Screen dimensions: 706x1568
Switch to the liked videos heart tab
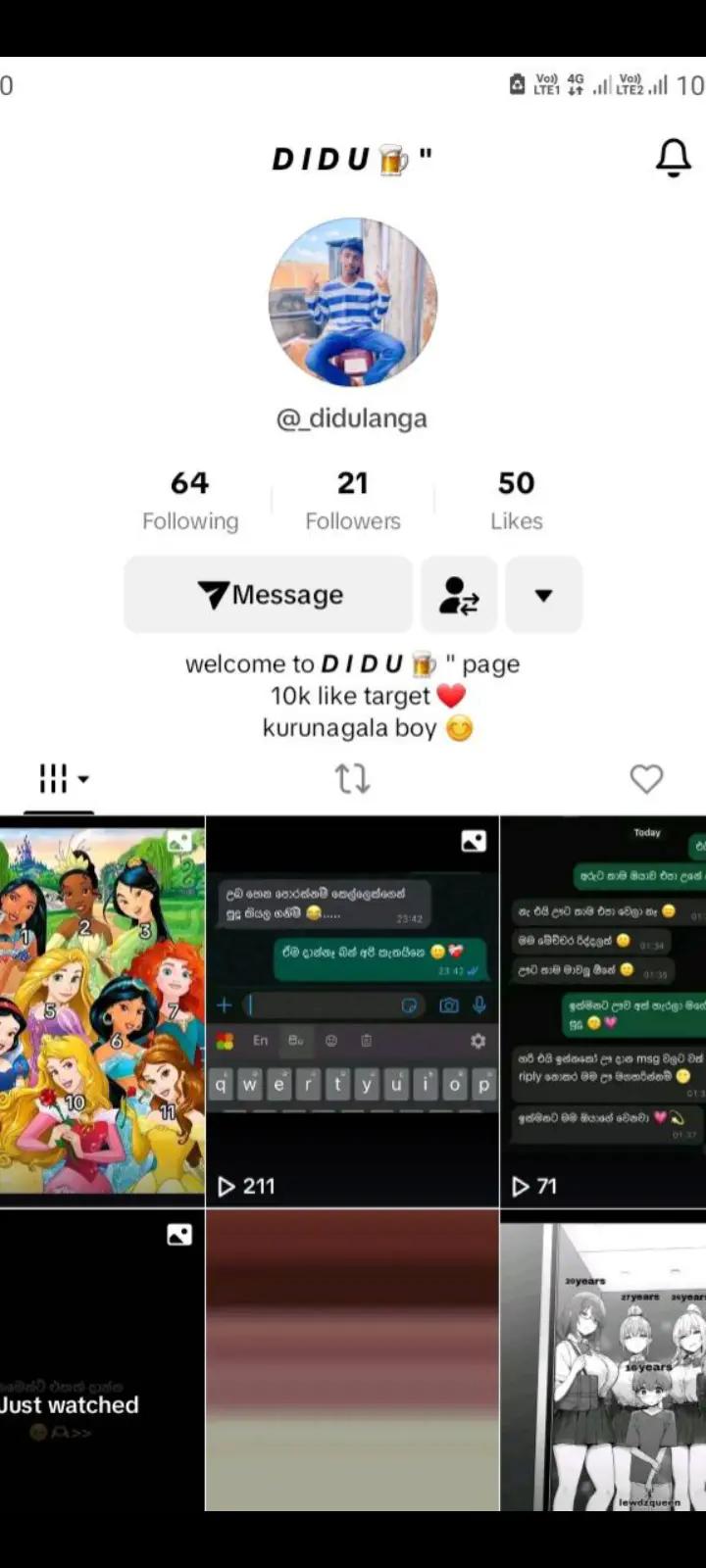pyautogui.click(x=646, y=779)
